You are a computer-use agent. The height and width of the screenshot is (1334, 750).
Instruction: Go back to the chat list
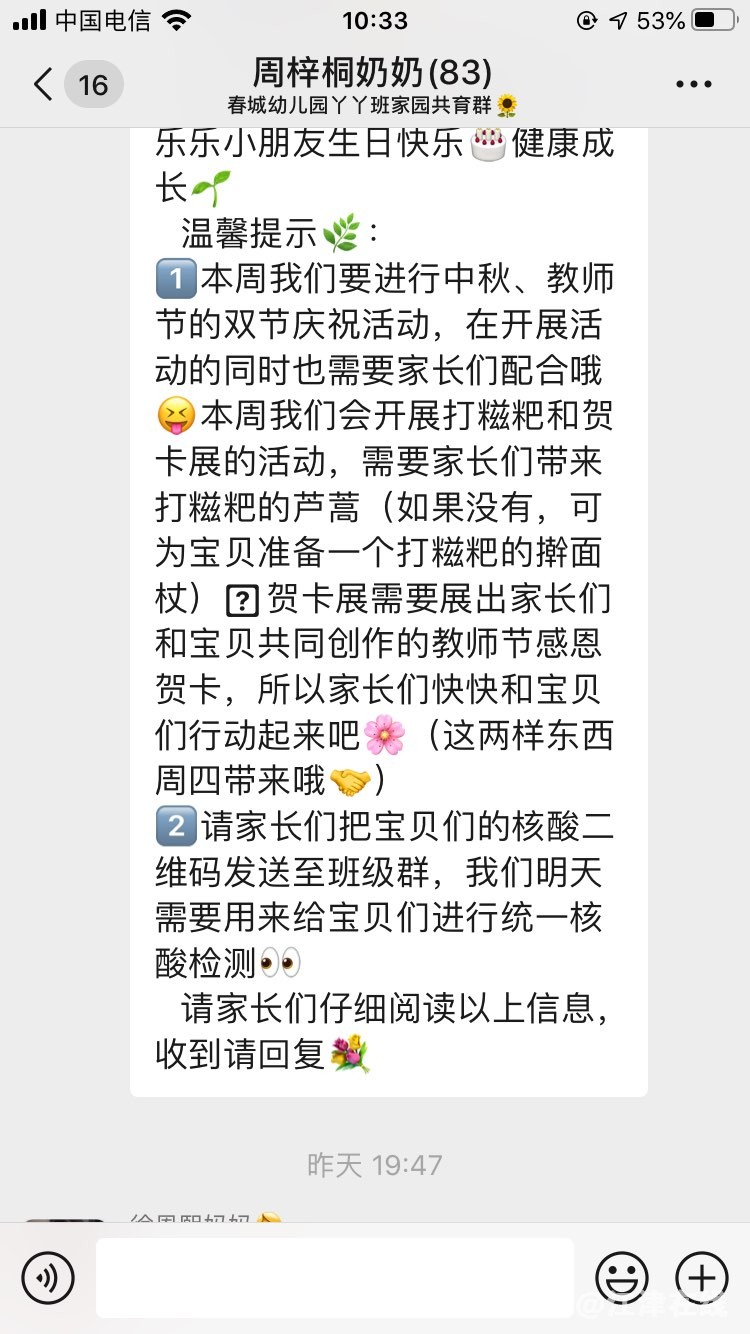pos(44,85)
